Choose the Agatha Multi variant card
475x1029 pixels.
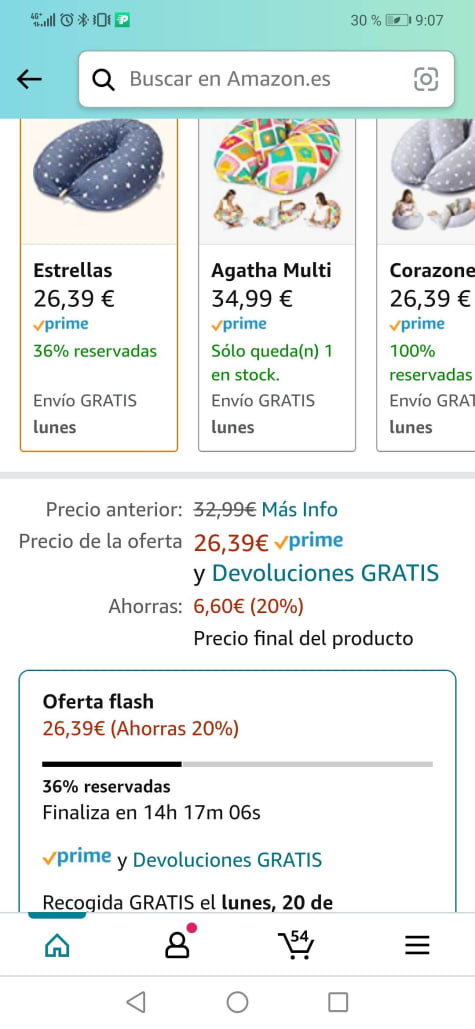277,285
